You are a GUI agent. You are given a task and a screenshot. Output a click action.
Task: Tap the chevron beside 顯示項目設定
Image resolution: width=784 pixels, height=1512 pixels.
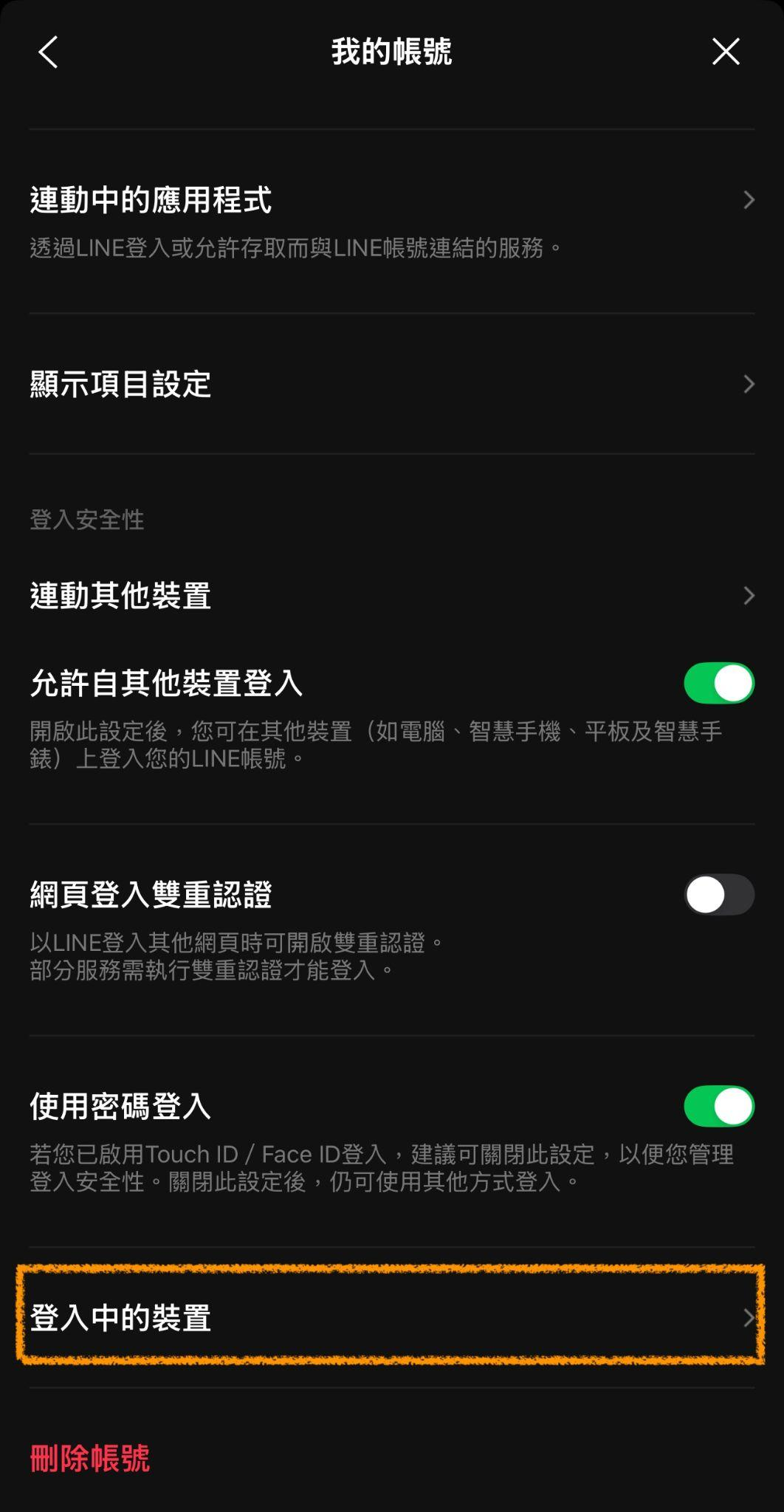(748, 384)
